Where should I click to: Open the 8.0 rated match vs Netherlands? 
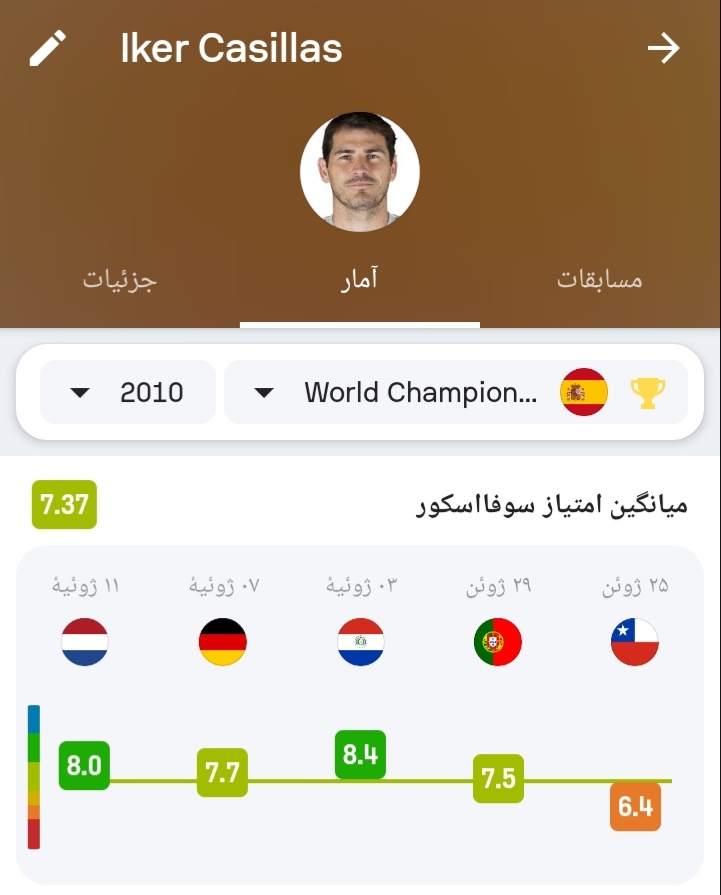pyautogui.click(x=84, y=766)
